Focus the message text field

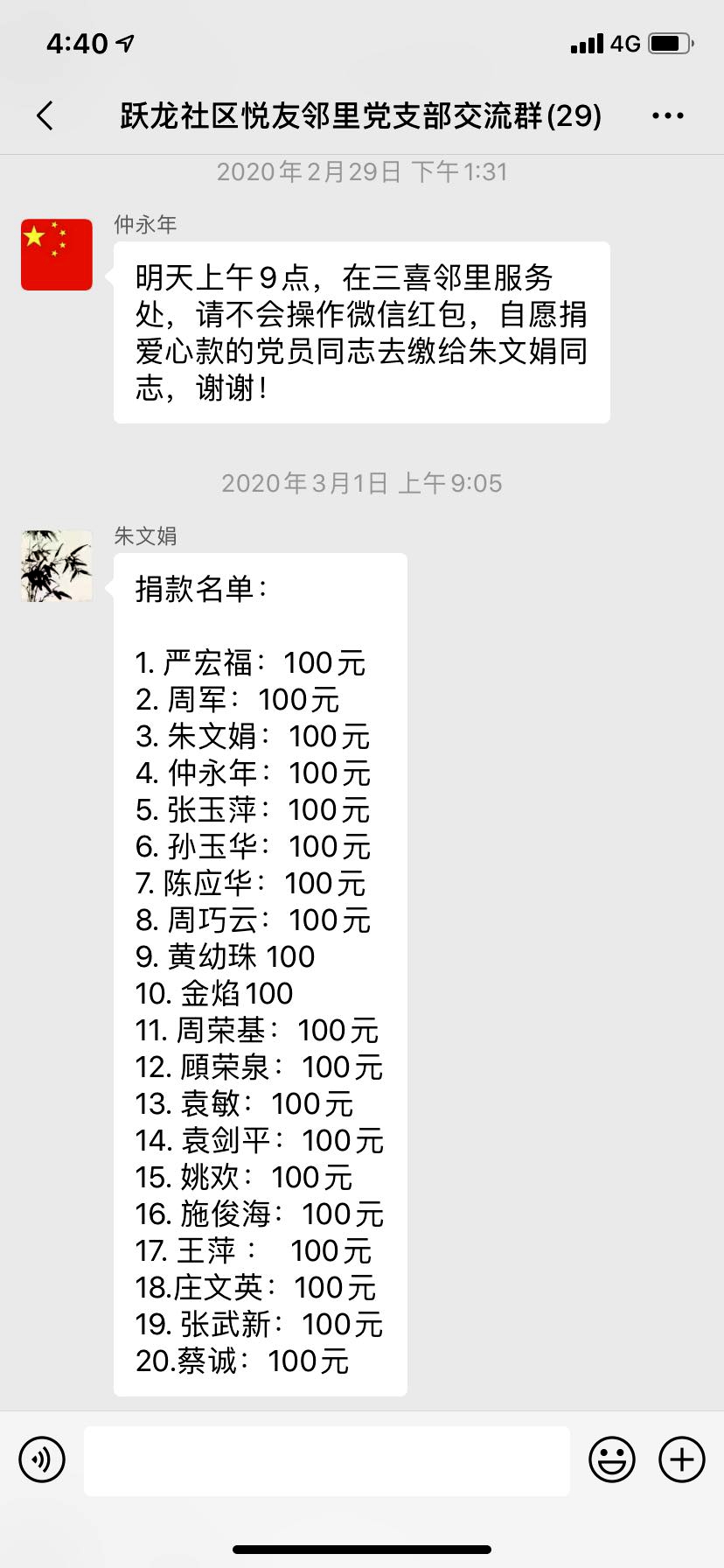pos(327,1459)
